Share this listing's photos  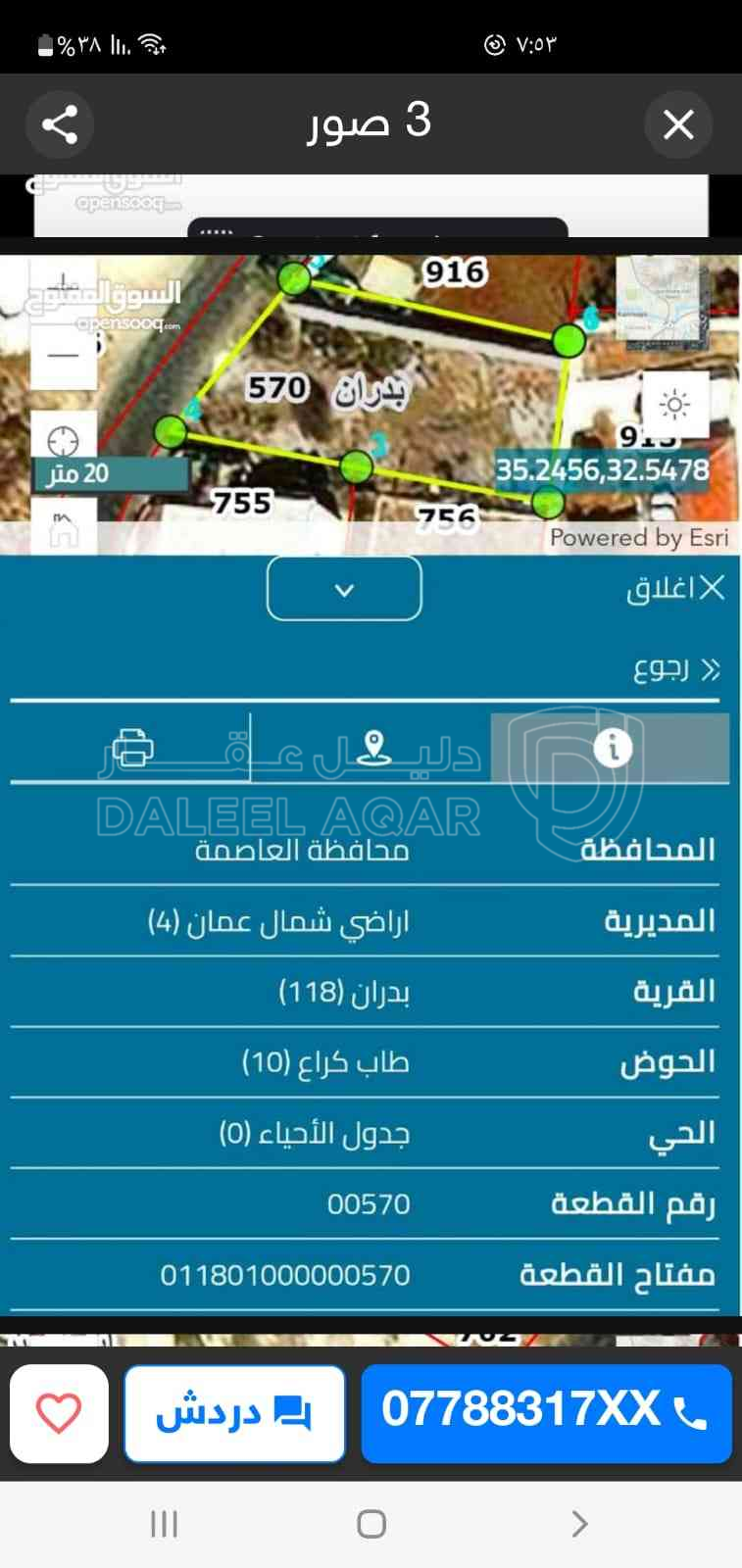click(x=59, y=124)
